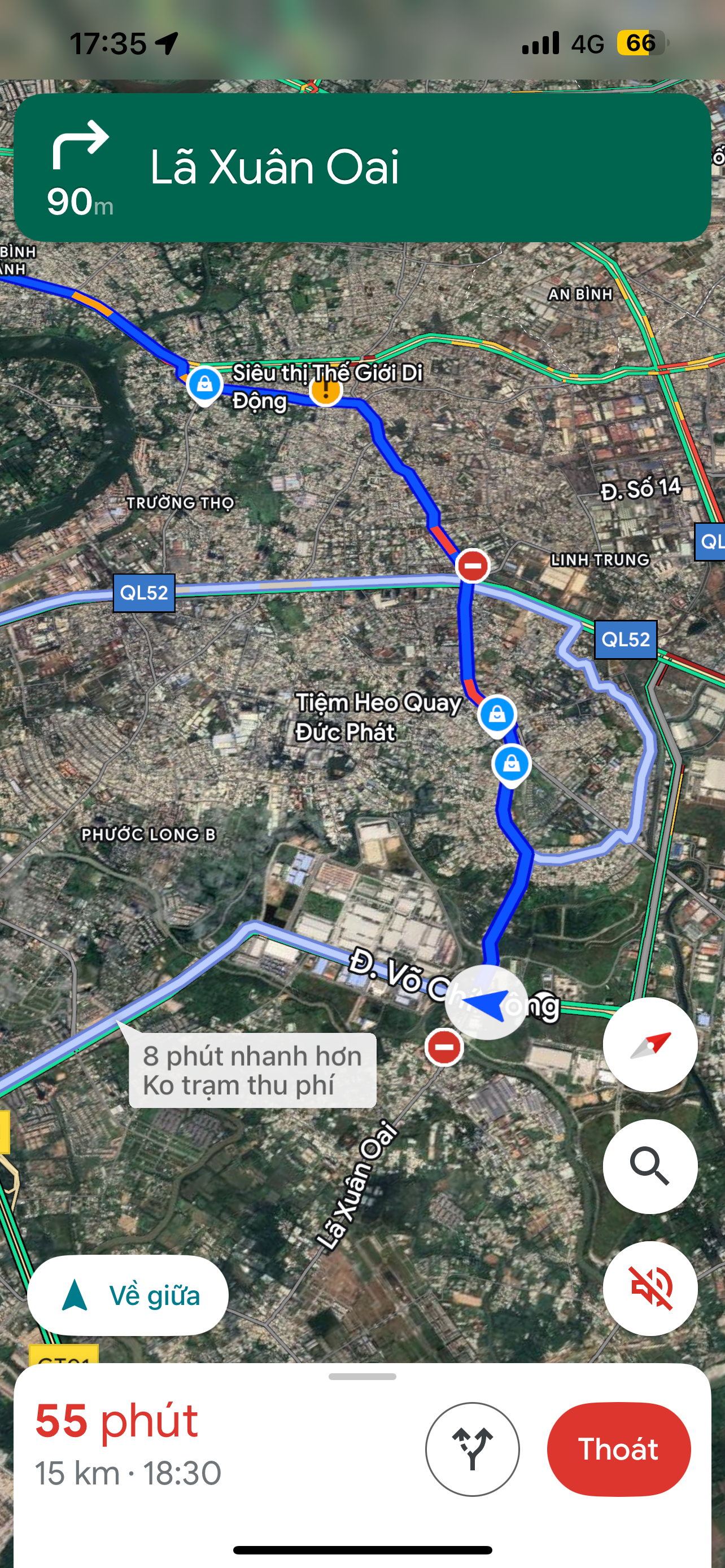Exit navigation with the Thoát button
725x1568 pixels.
pos(618,1449)
